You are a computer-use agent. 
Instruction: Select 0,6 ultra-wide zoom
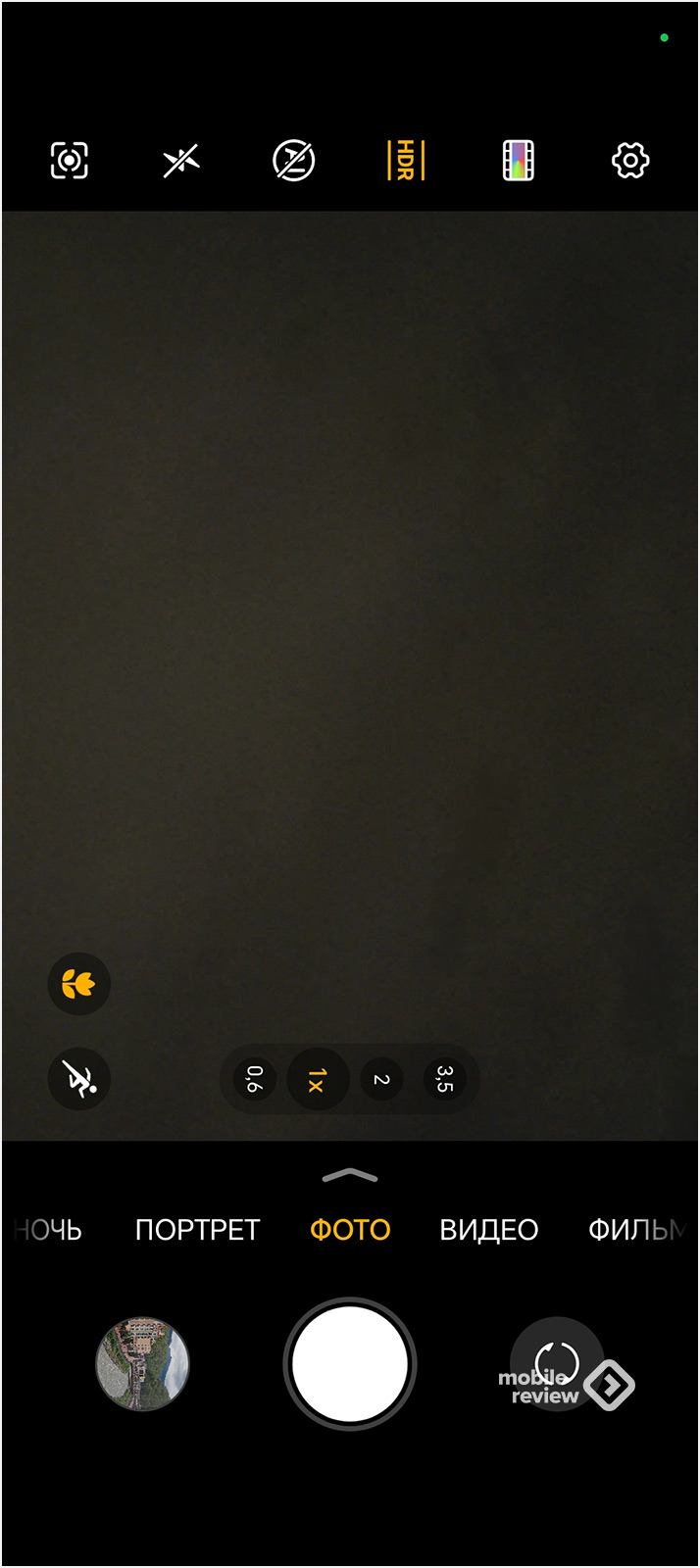pyautogui.click(x=254, y=1080)
